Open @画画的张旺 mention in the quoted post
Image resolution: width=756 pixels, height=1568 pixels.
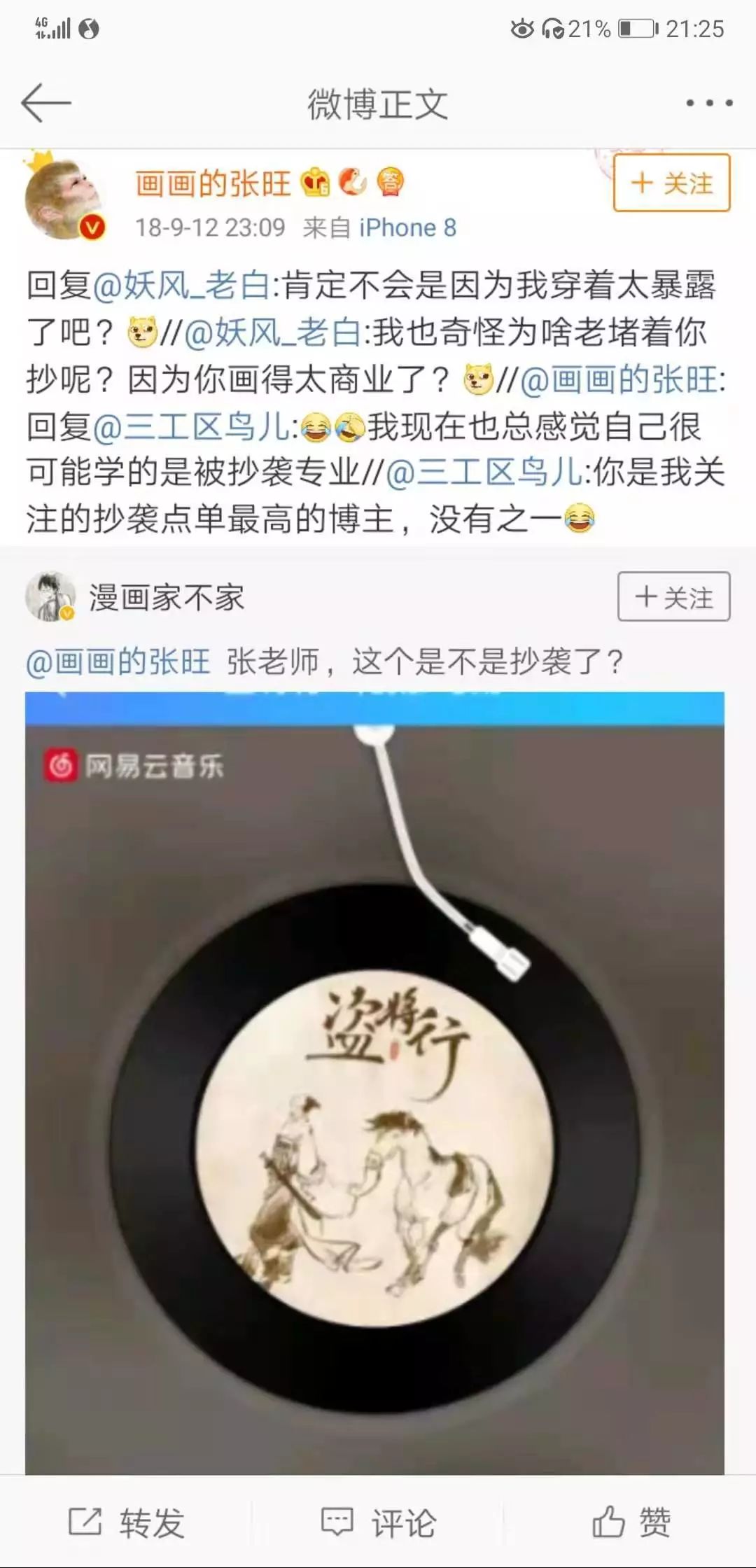118,661
